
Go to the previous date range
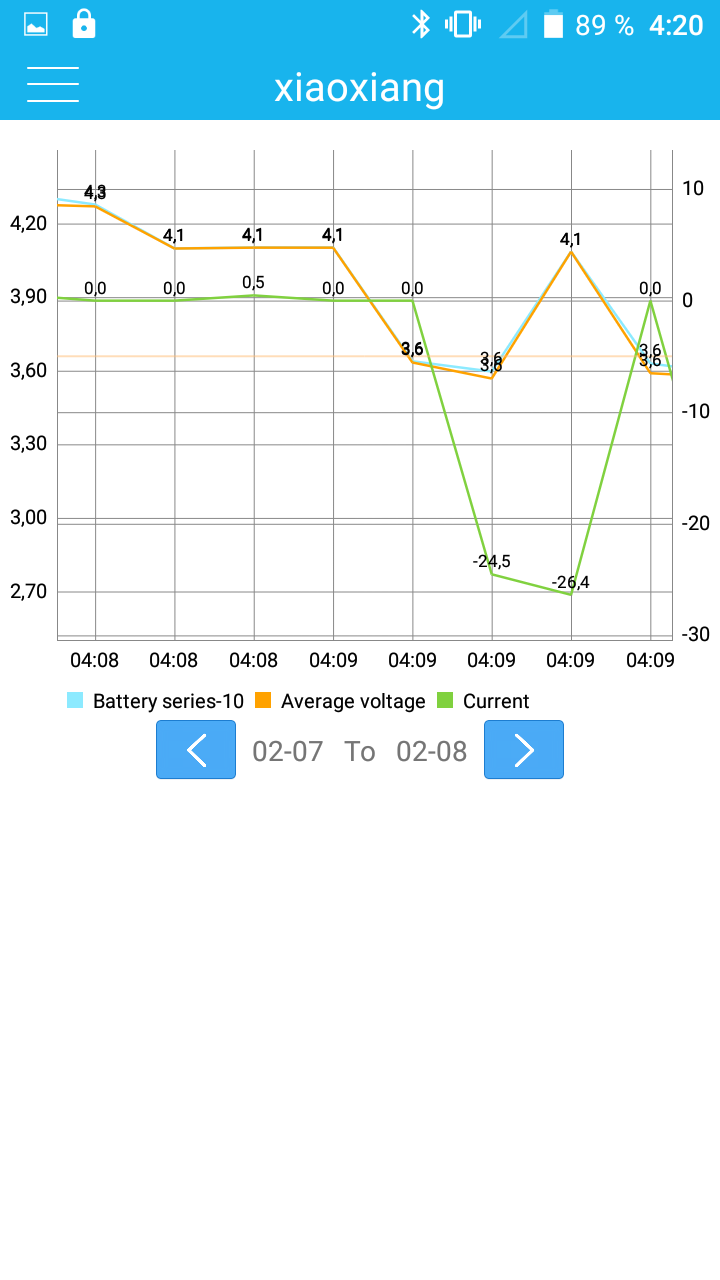(196, 749)
